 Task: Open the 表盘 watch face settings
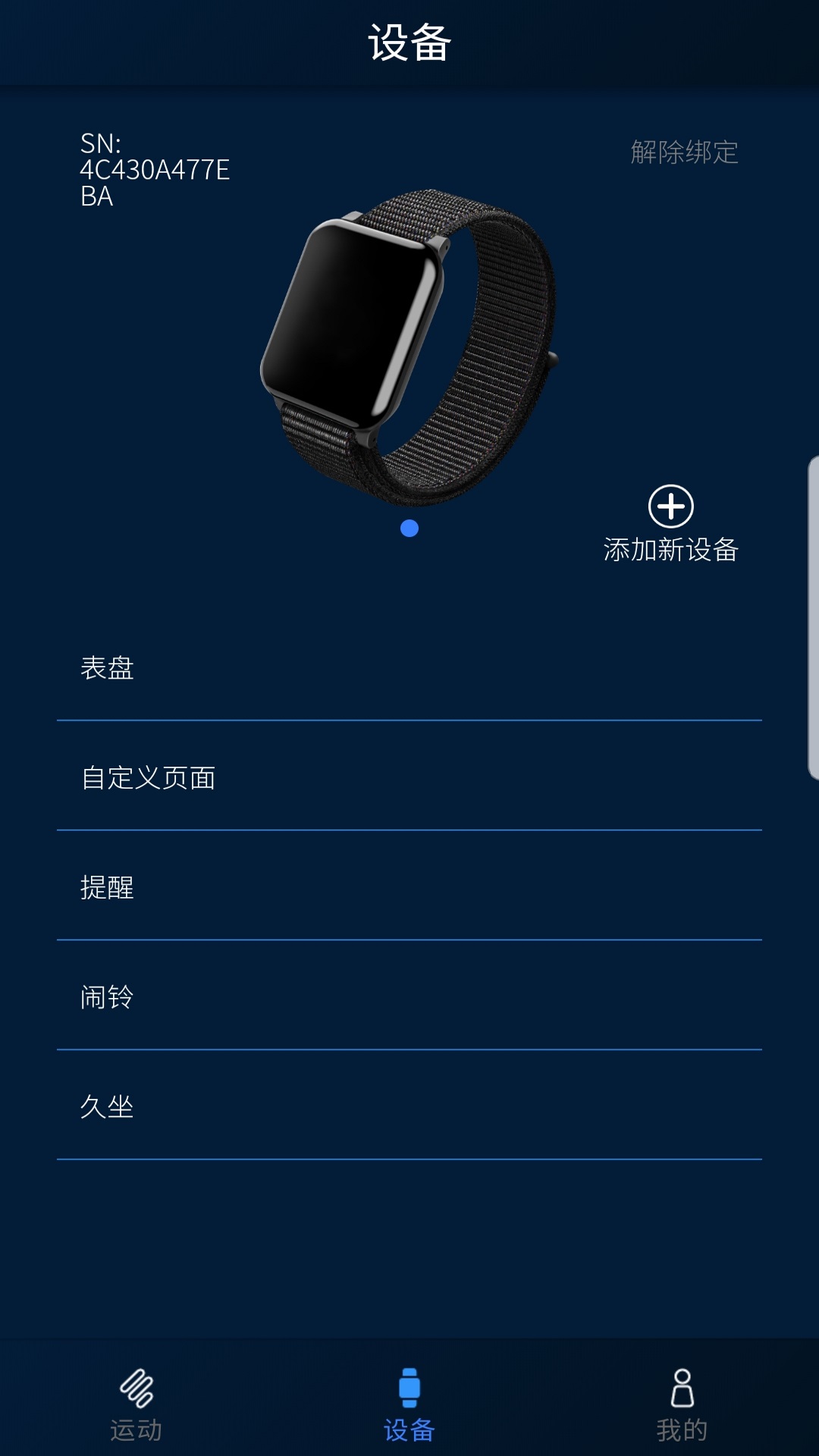point(409,668)
